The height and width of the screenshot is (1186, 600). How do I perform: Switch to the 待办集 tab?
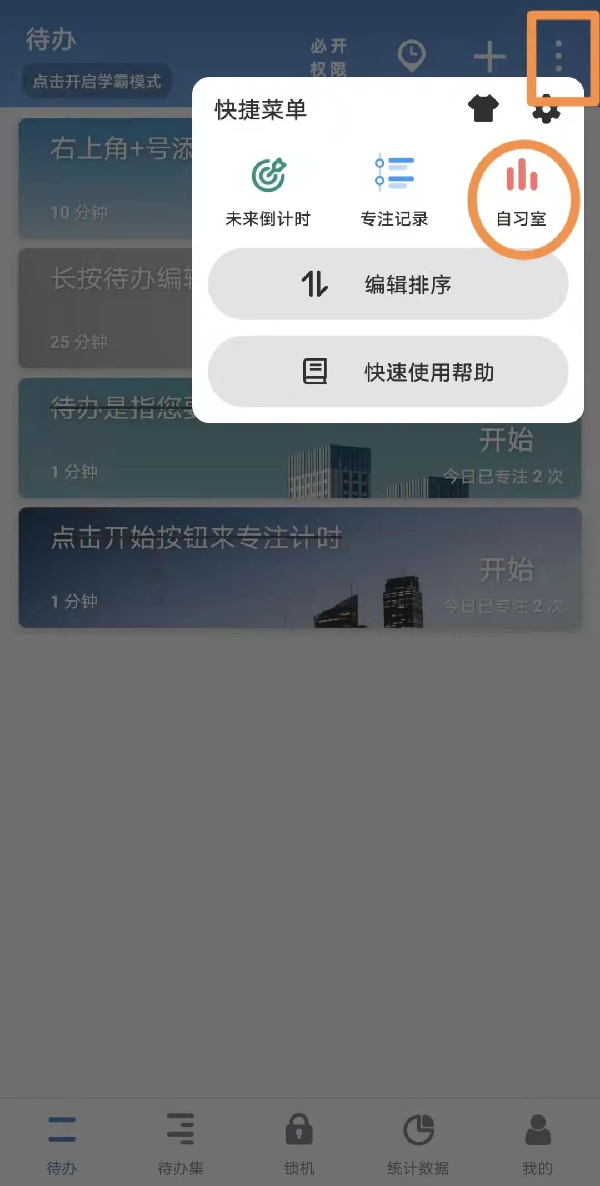pos(181,1144)
